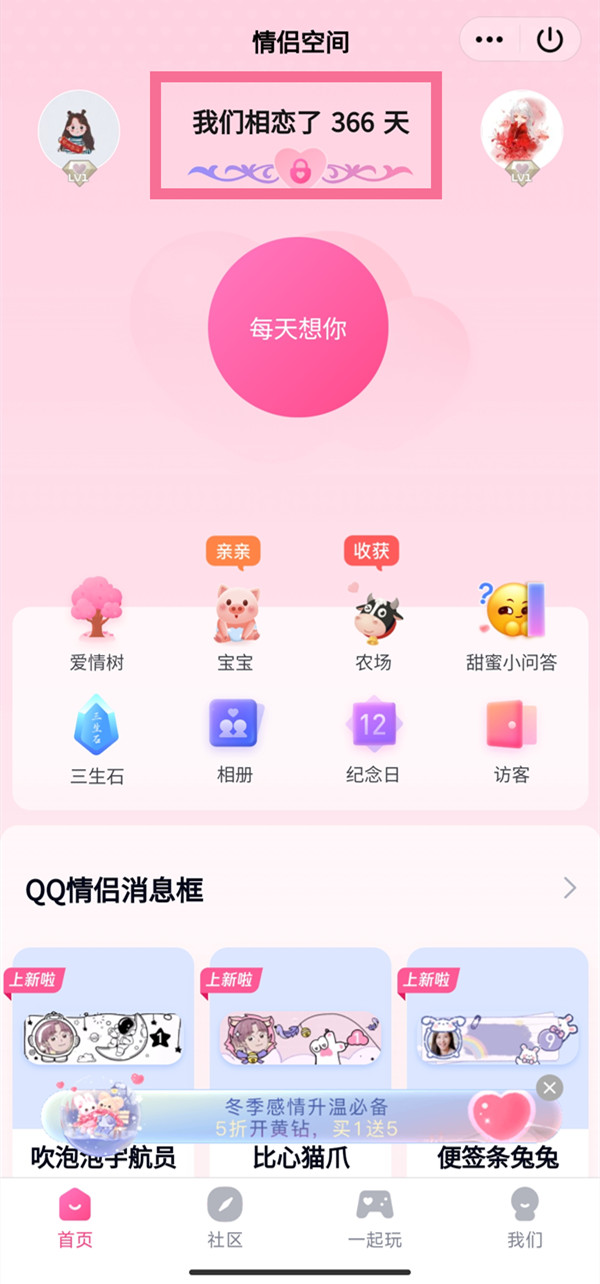Tap the 每天想你 pink circle button
Viewport: 600px width, 1284px height.
click(x=298, y=328)
